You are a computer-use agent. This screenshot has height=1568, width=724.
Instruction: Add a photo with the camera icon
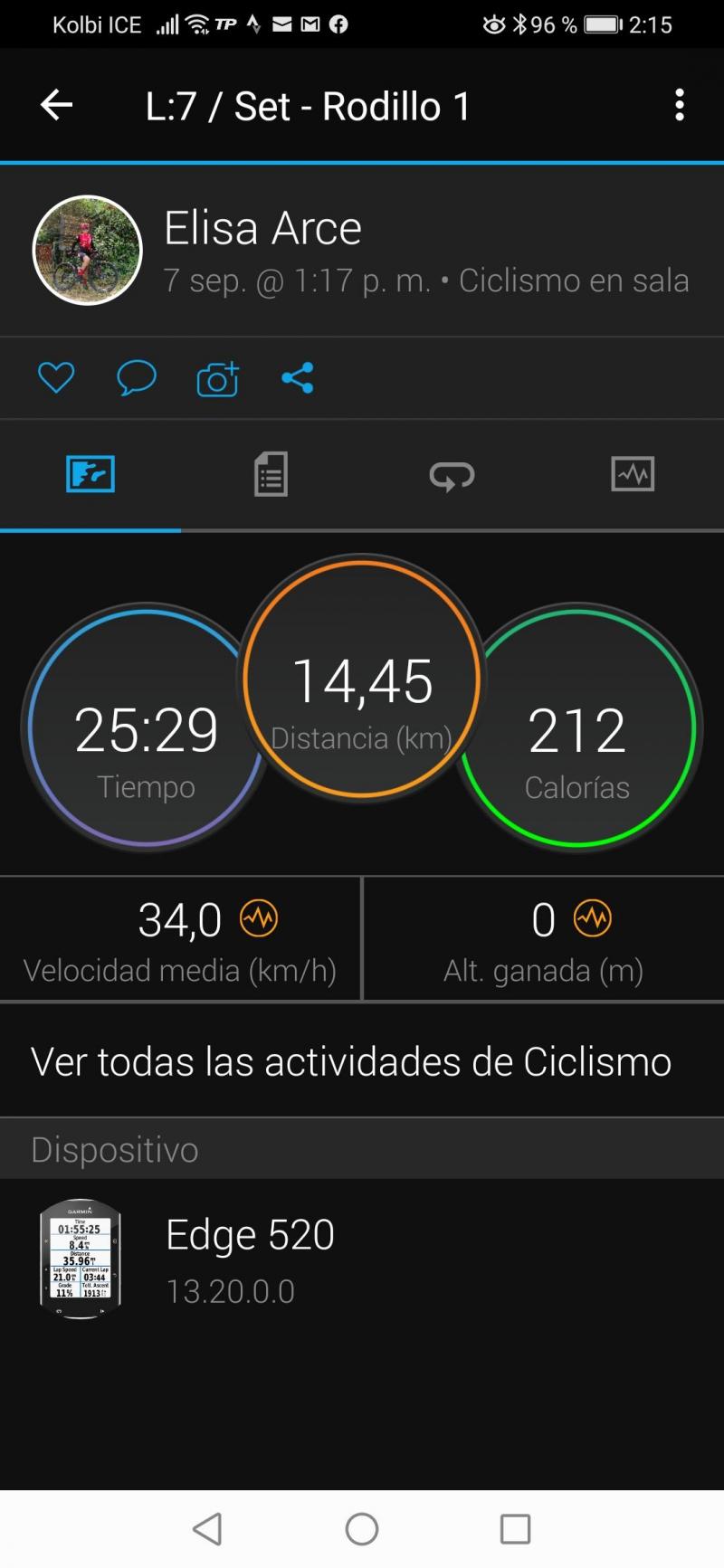[x=217, y=379]
